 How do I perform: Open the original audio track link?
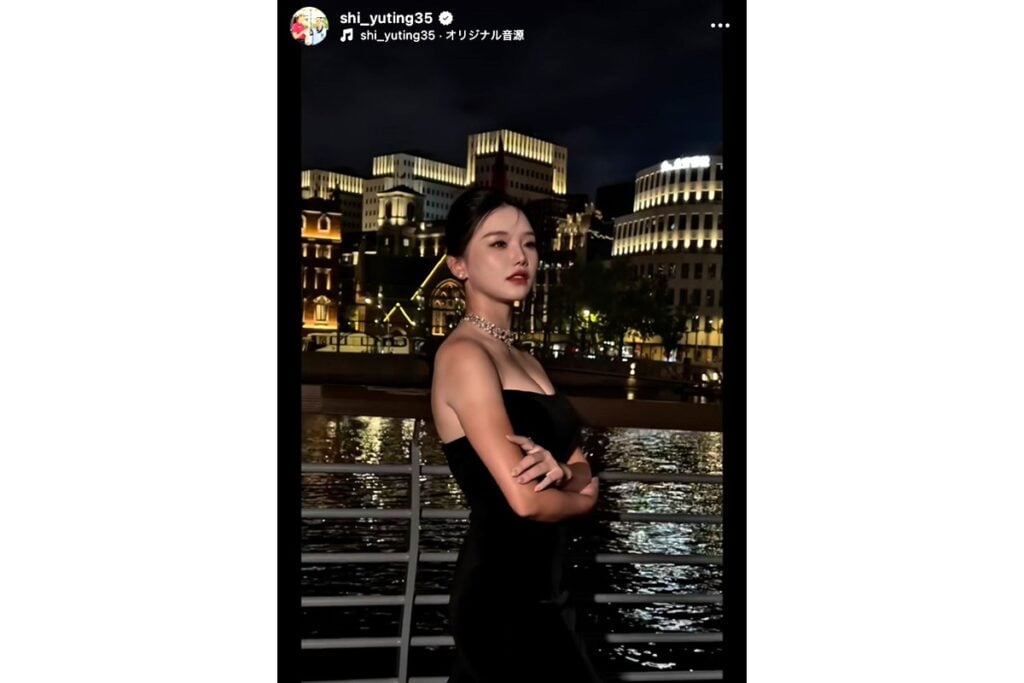441,35
